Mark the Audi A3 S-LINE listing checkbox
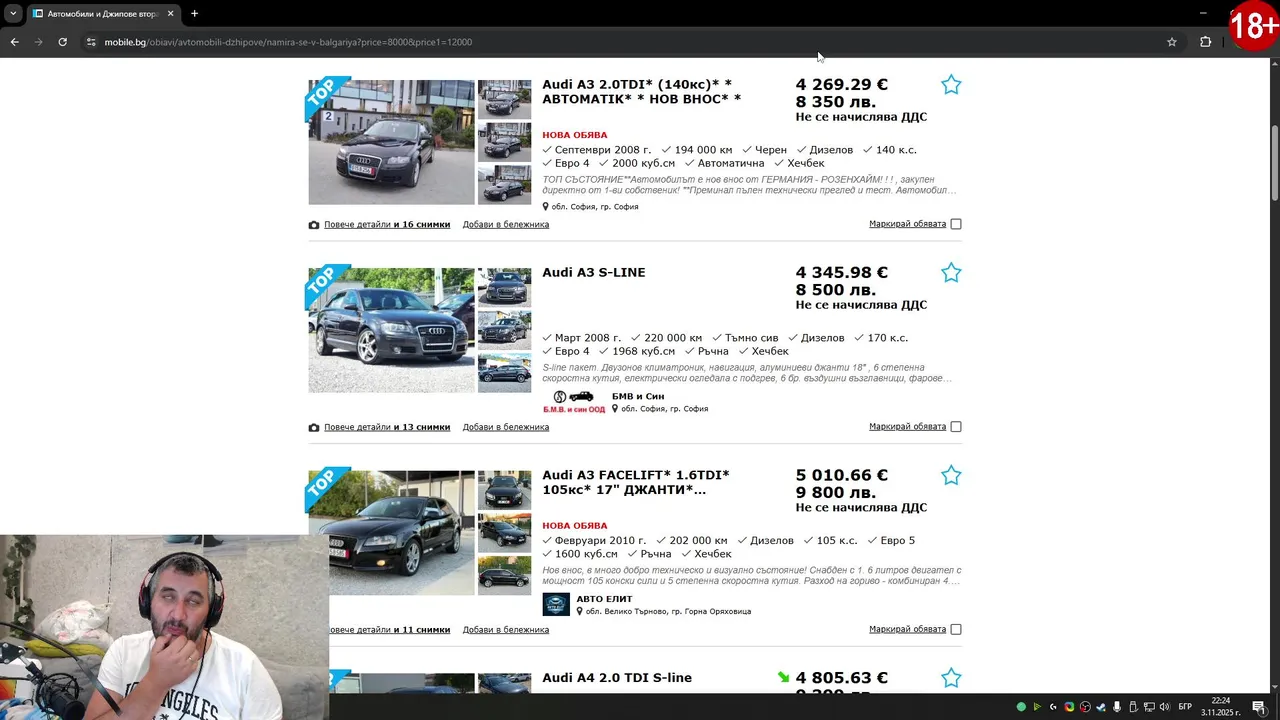 pyautogui.click(x=956, y=427)
